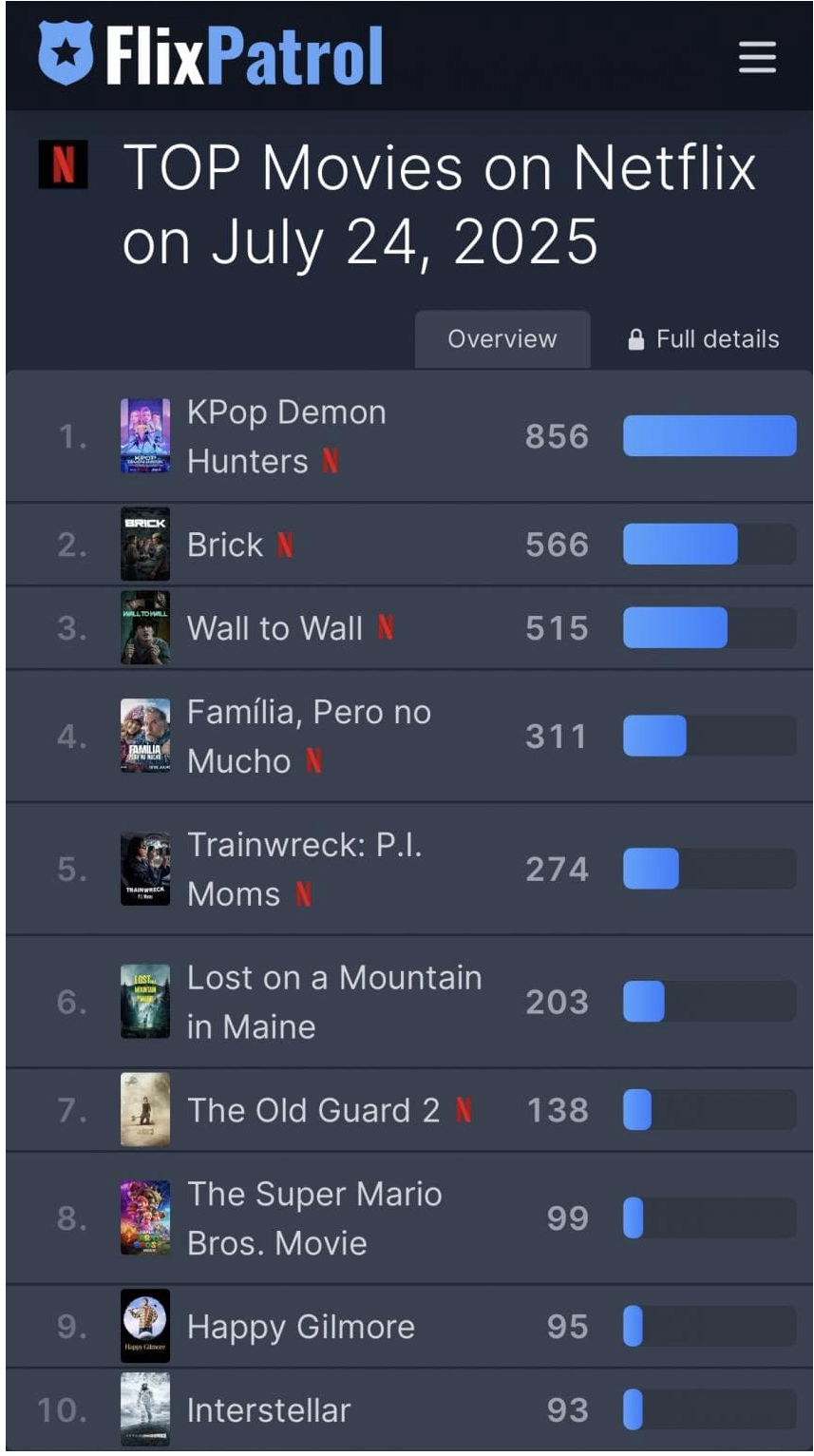Viewport: 814px width, 1456px height.
Task: View the Happy Gilmore entry
Action: pos(301,1327)
